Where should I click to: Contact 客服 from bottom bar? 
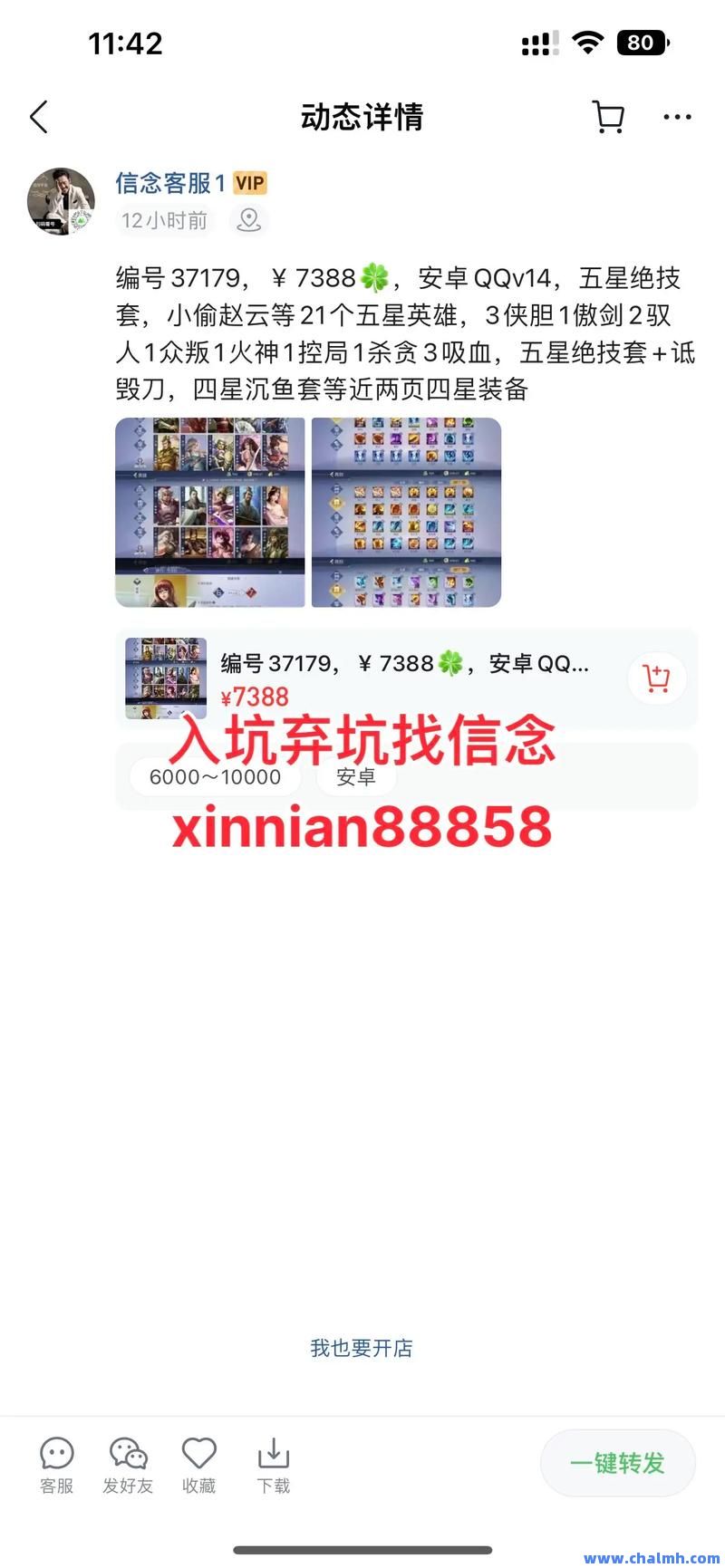(x=56, y=1465)
